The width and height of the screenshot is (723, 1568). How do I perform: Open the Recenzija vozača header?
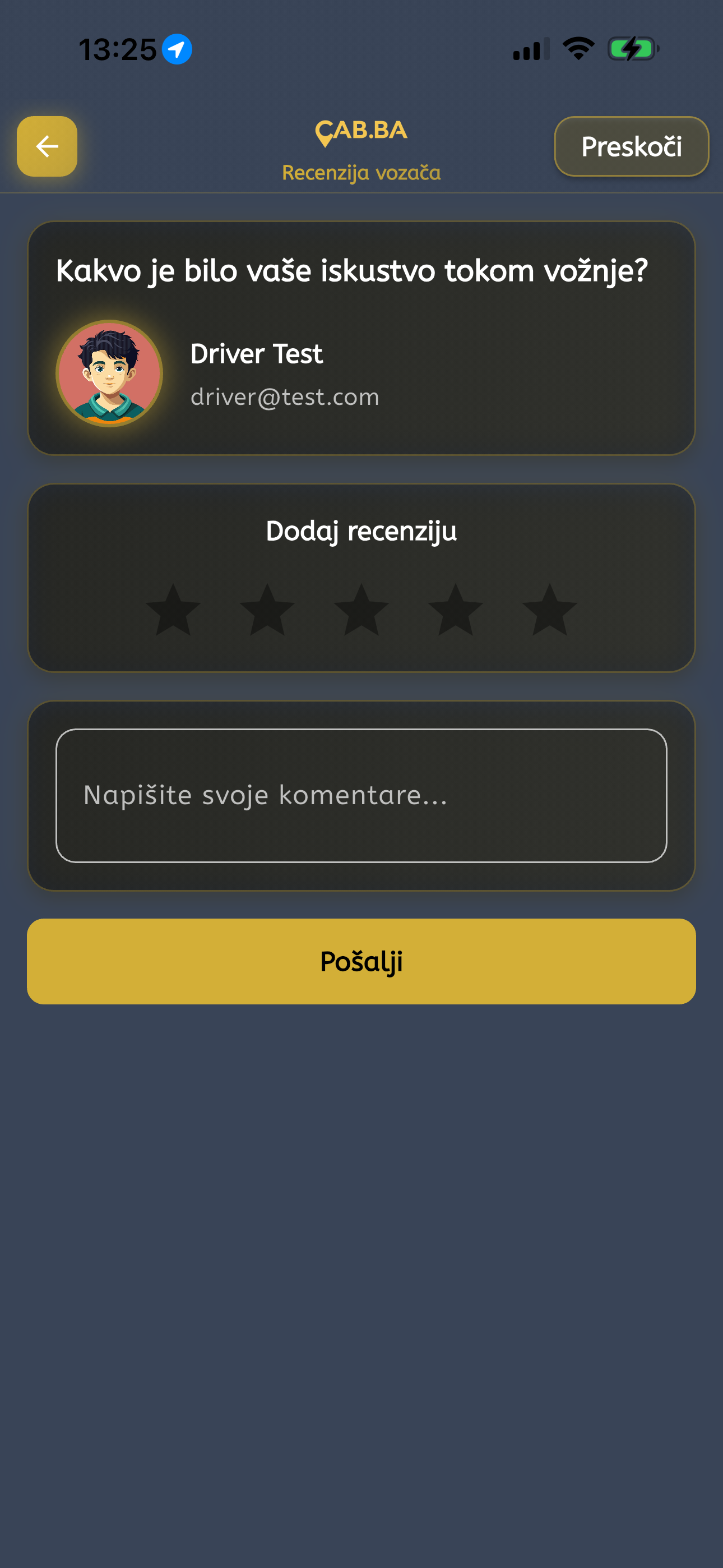pyautogui.click(x=361, y=172)
